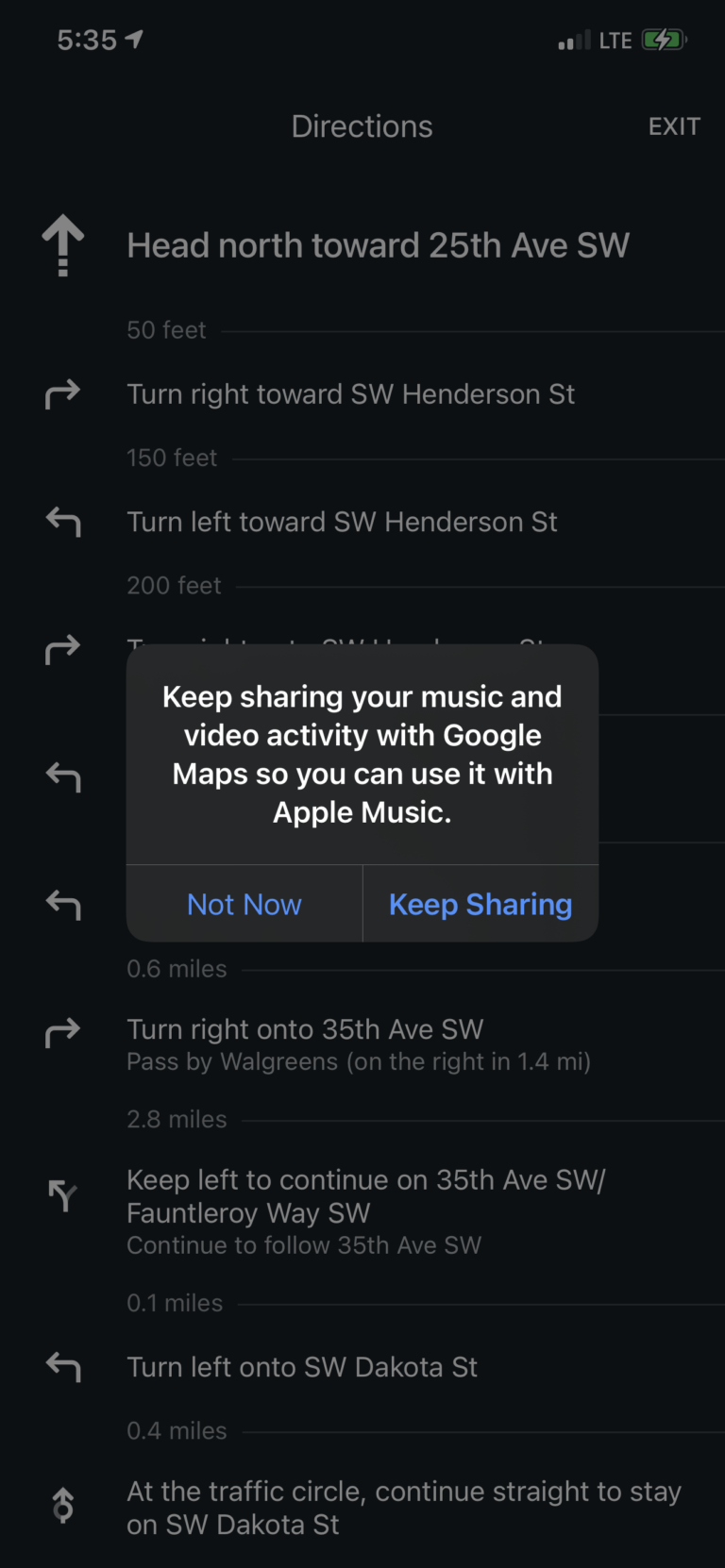Select Keep Sharing for Apple Music
Screen dimensions: 725x1568
(481, 904)
